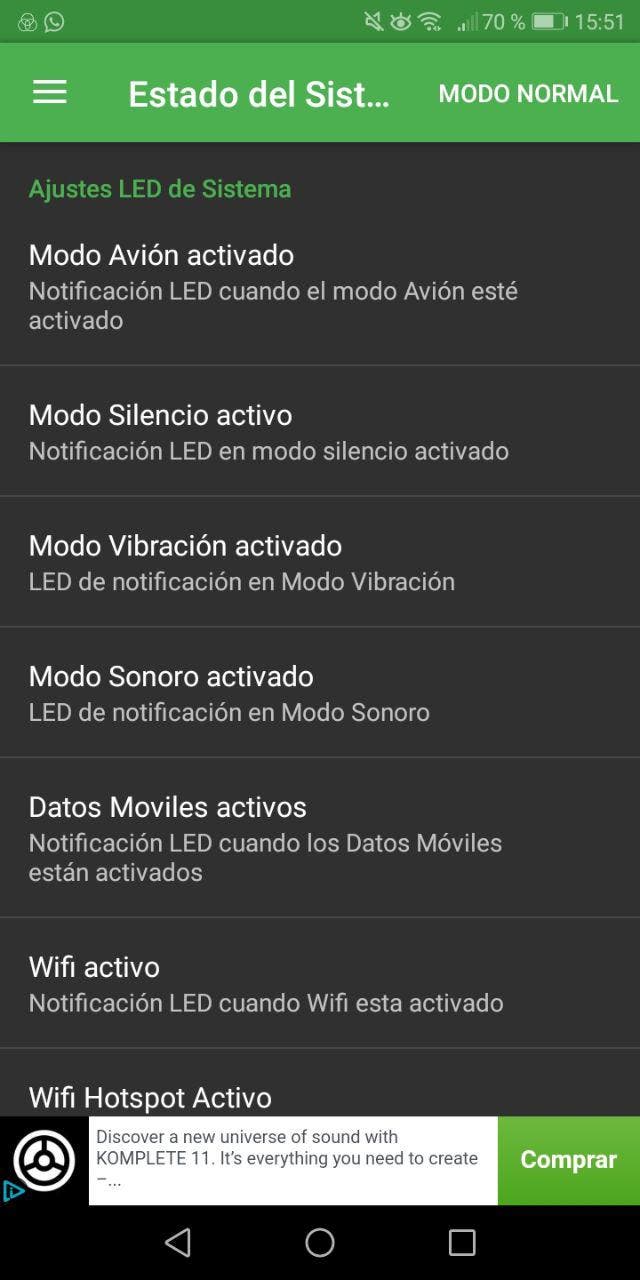
Task: Tap the MODO NORMAL button
Action: (528, 93)
